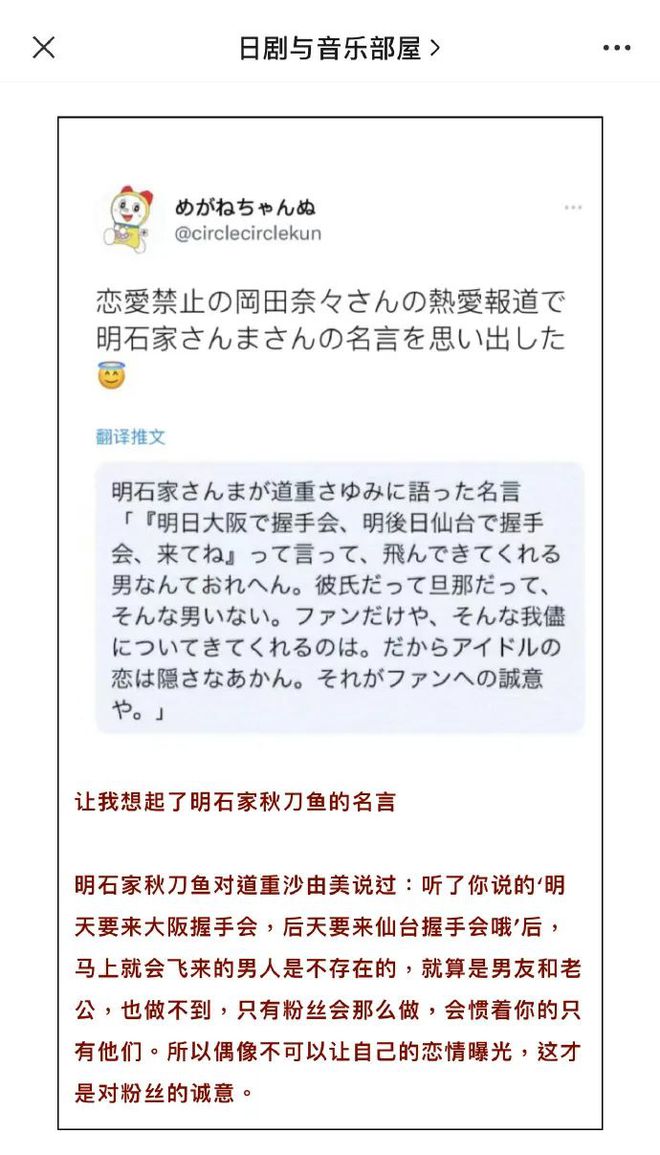The width and height of the screenshot is (660, 1155).
Task: Open the three-dot overflow menu
Action: (x=616, y=47)
